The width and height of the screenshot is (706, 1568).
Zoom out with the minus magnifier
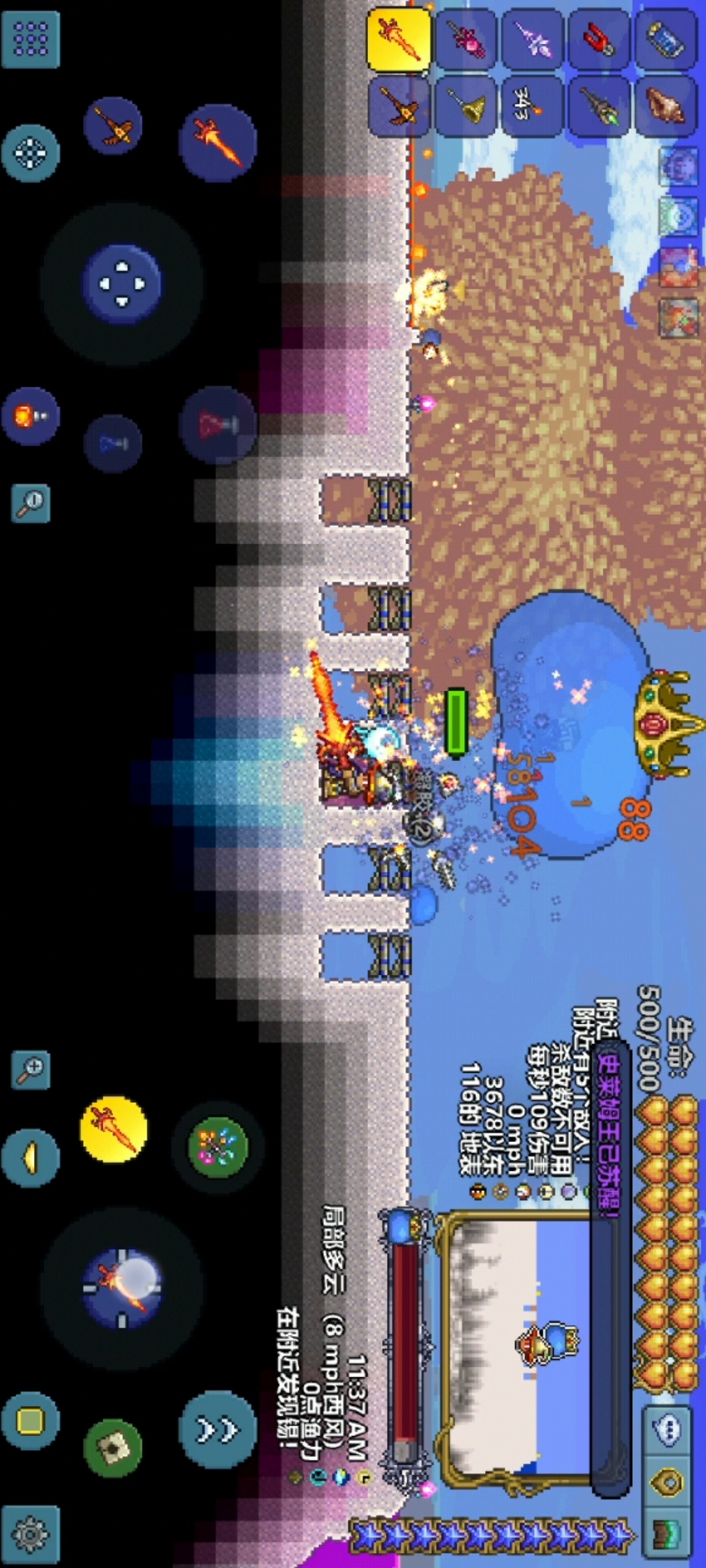click(30, 503)
